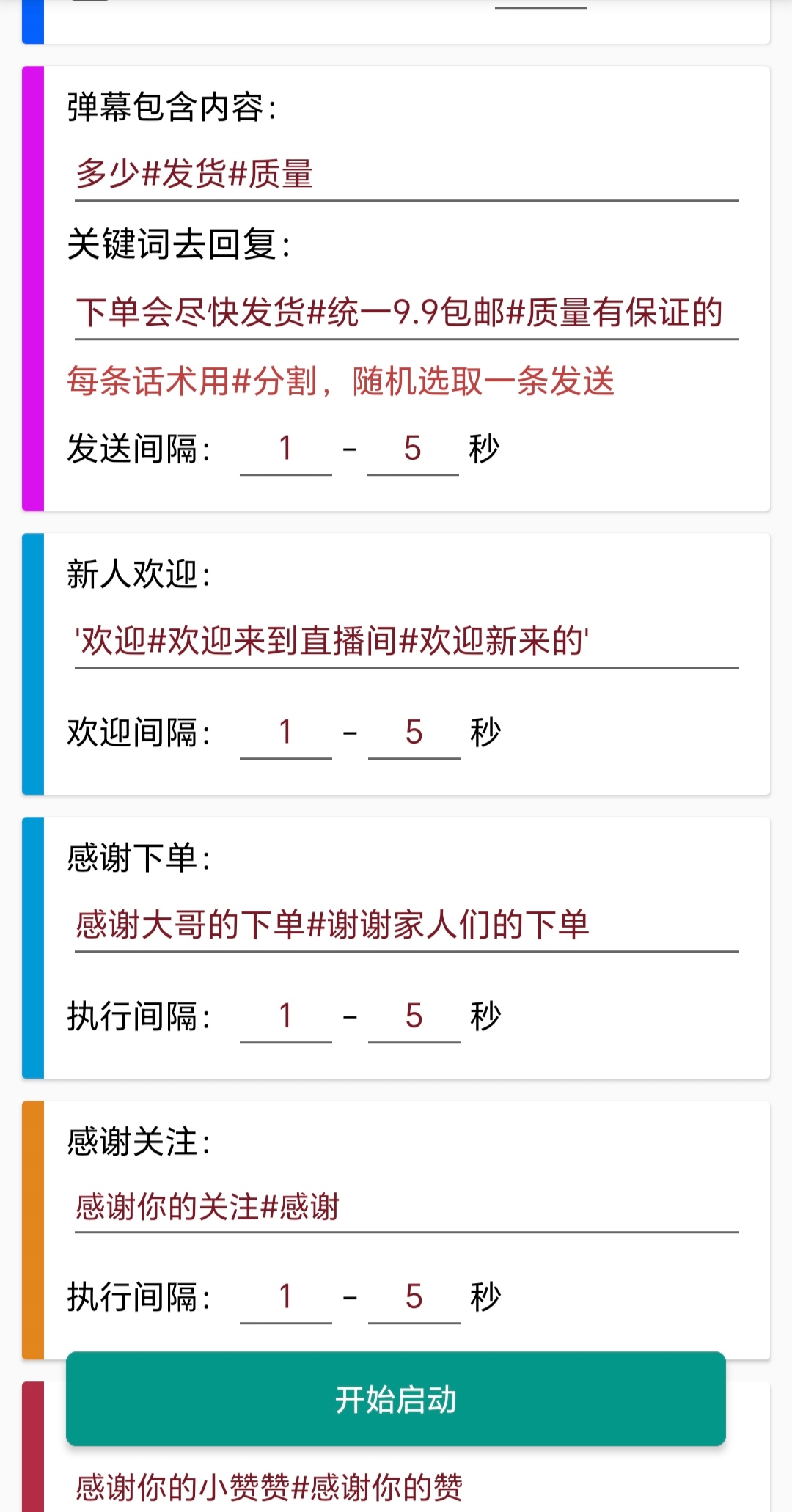Set the maximum 欢迎间隔 value
792x1512 pixels.
click(414, 733)
